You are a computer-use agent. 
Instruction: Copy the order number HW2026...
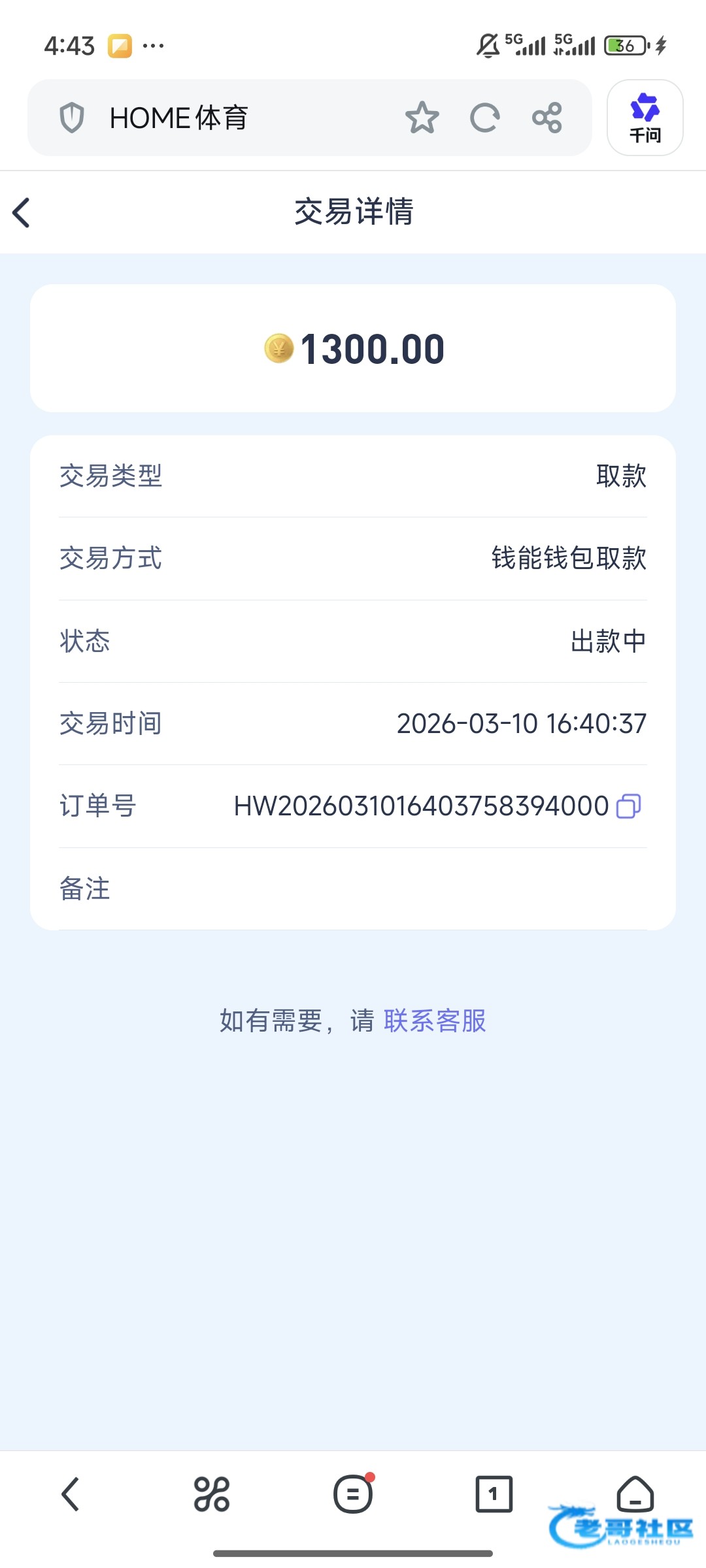point(629,806)
